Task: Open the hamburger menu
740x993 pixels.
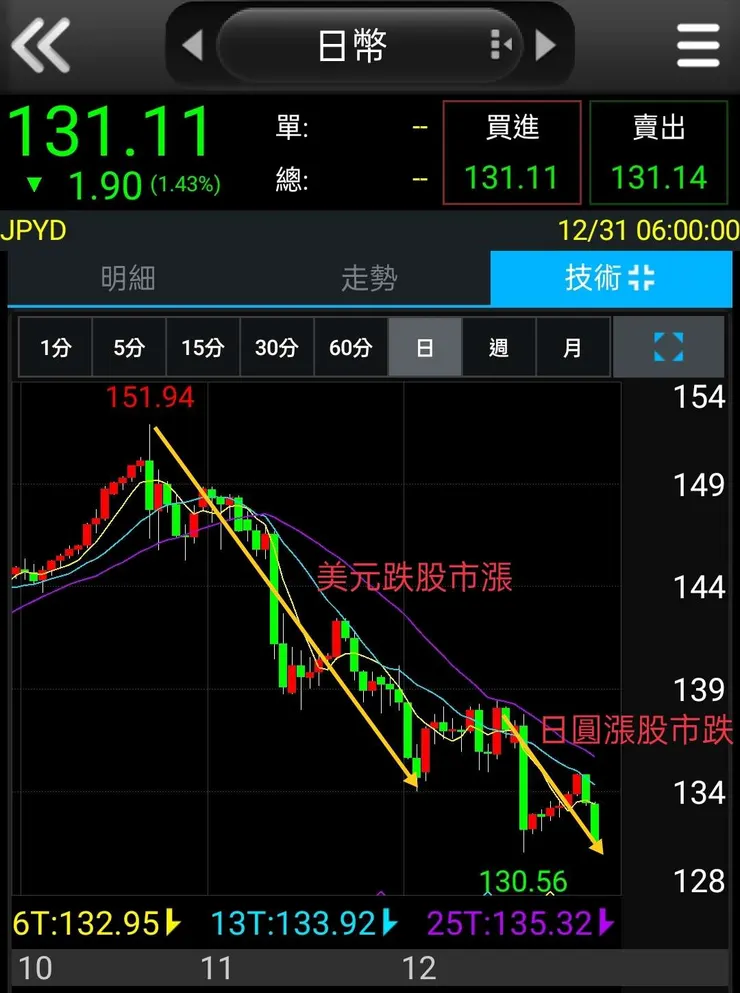Action: (697, 45)
